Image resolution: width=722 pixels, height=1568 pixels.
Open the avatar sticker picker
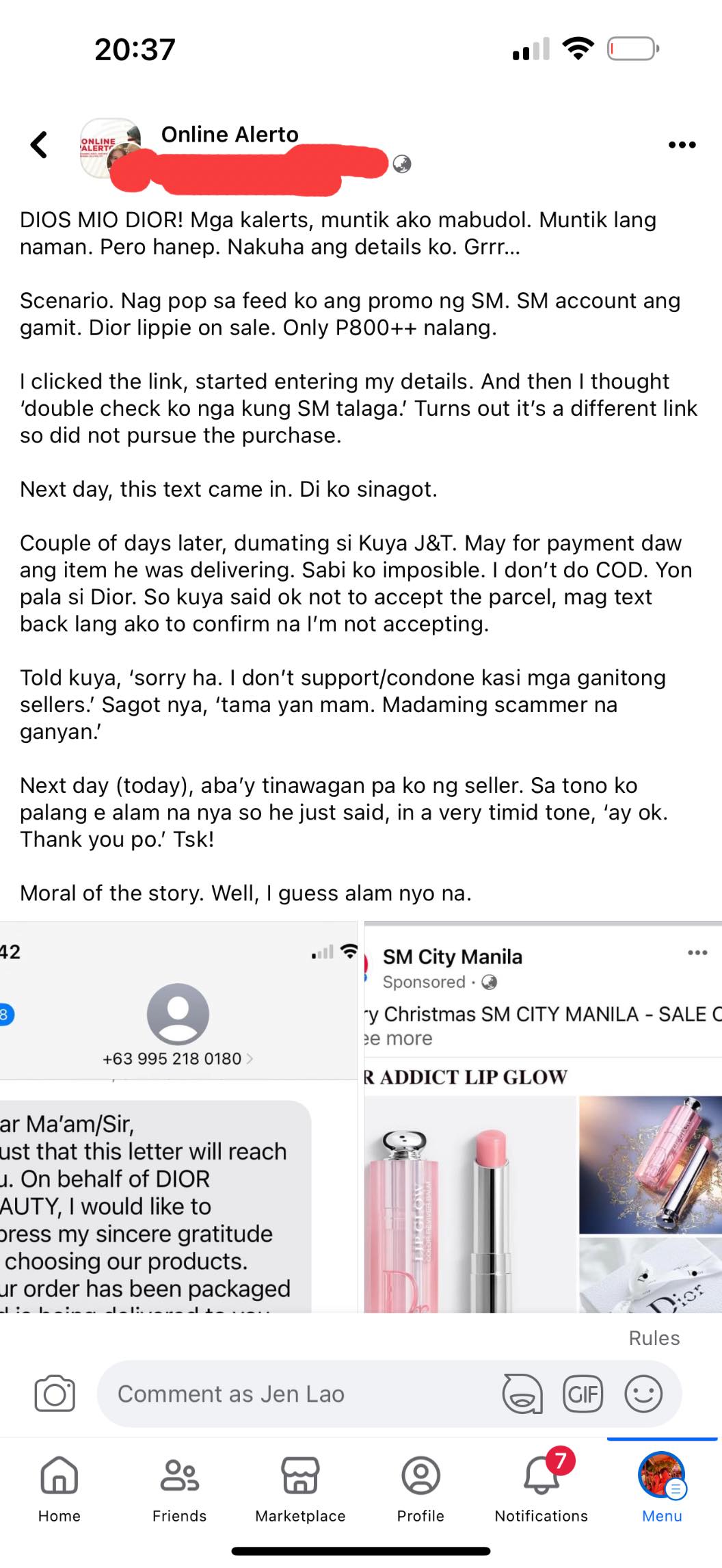click(522, 1394)
